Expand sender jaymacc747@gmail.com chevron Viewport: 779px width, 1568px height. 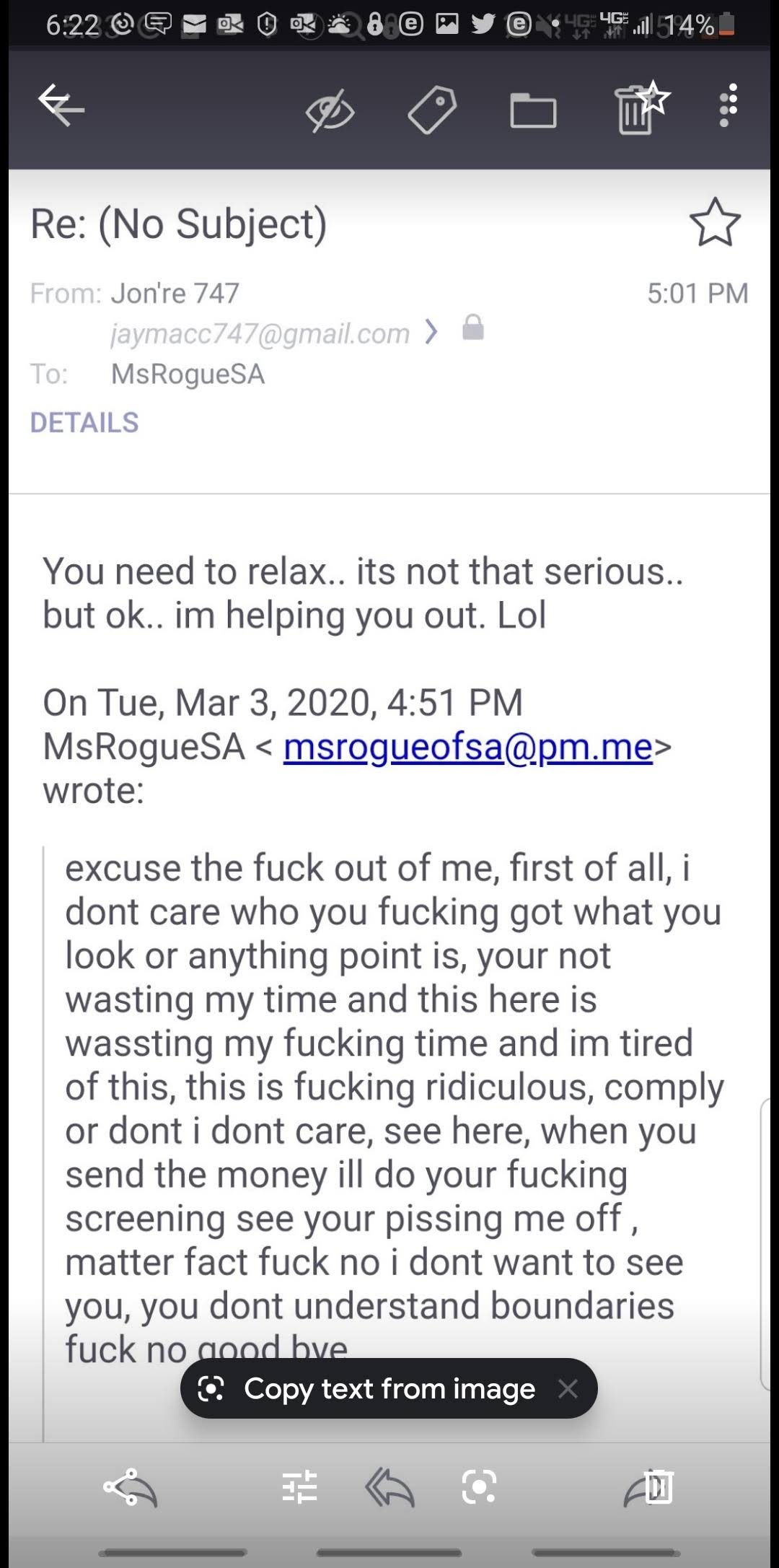[431, 331]
